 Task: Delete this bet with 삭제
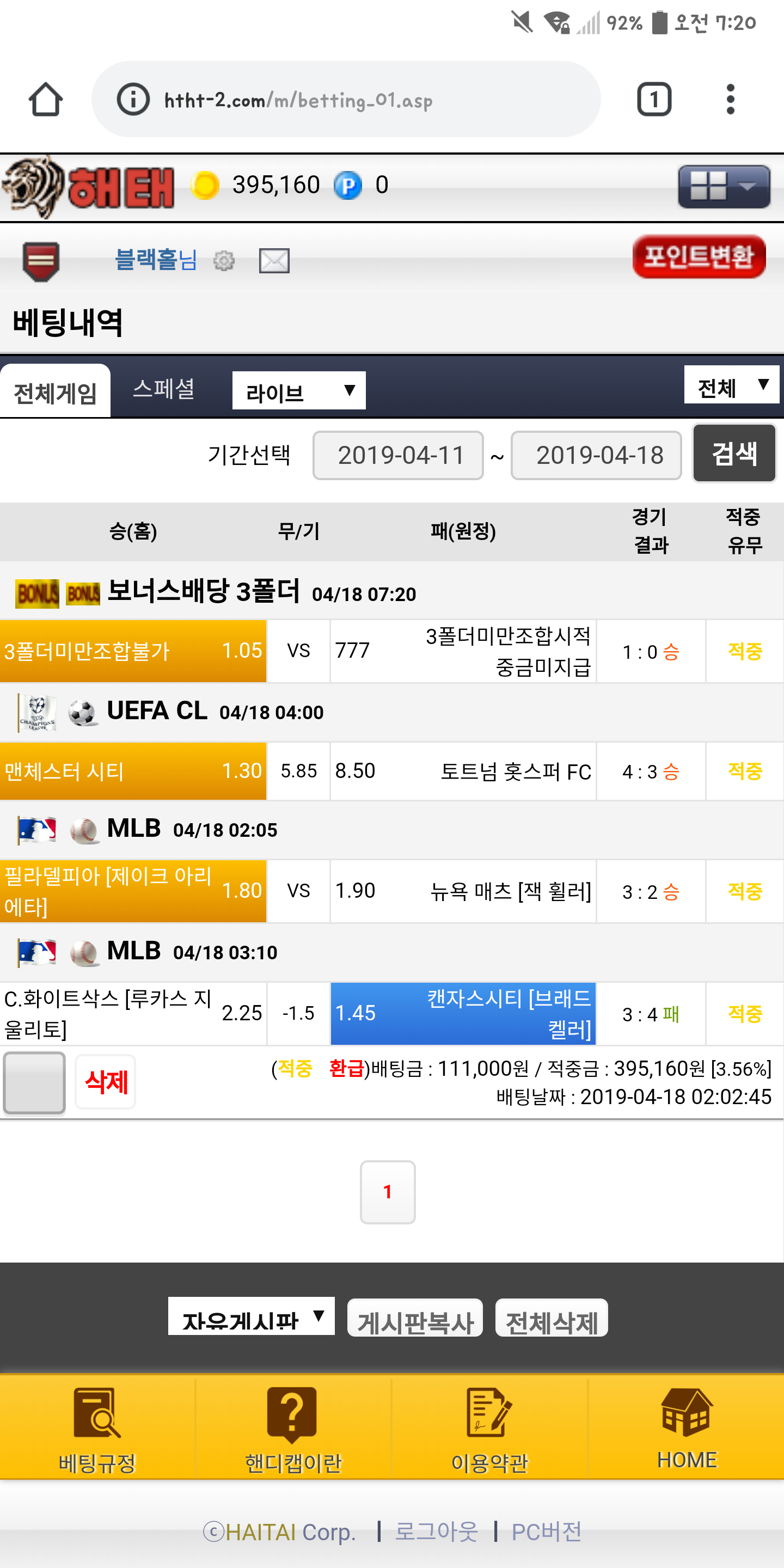click(x=105, y=1082)
